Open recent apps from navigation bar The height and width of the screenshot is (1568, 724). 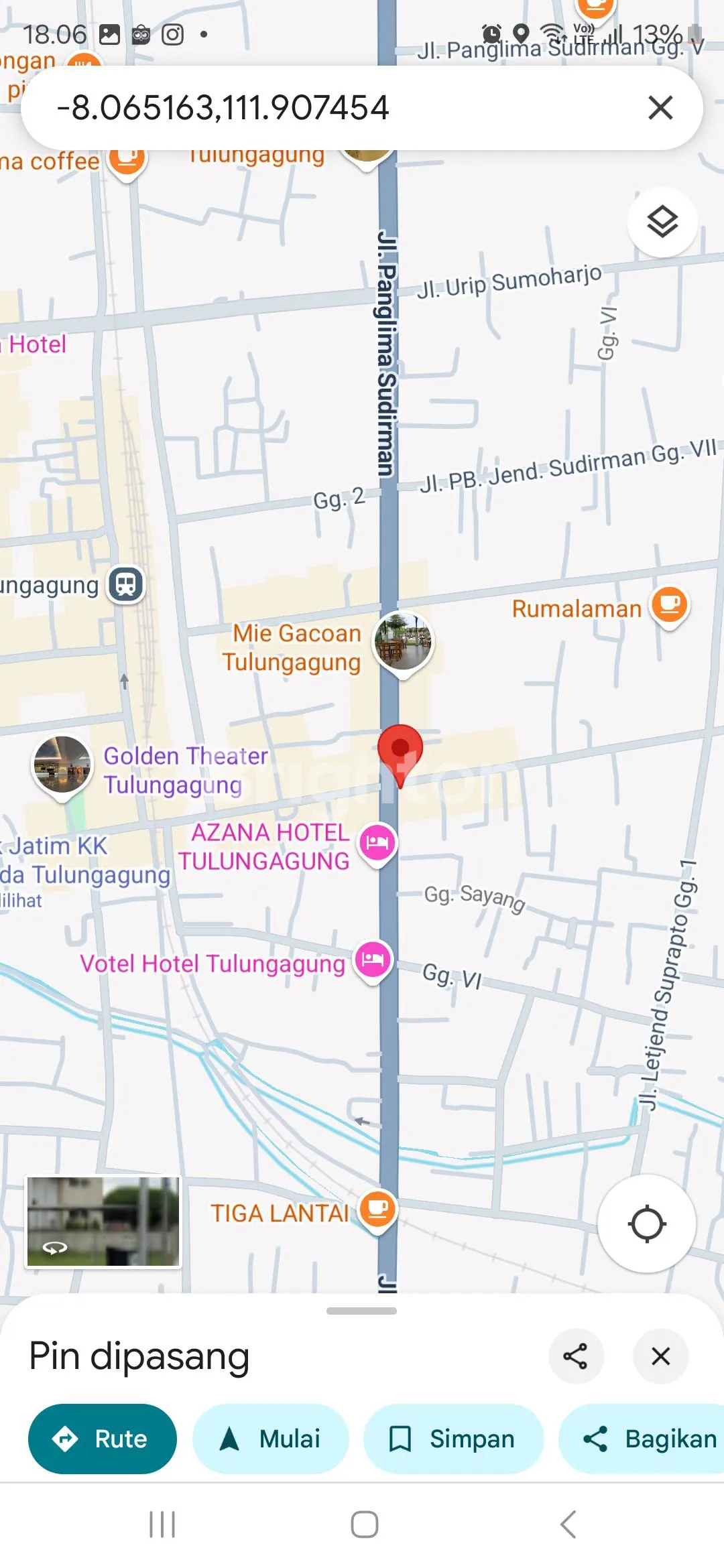click(162, 1524)
